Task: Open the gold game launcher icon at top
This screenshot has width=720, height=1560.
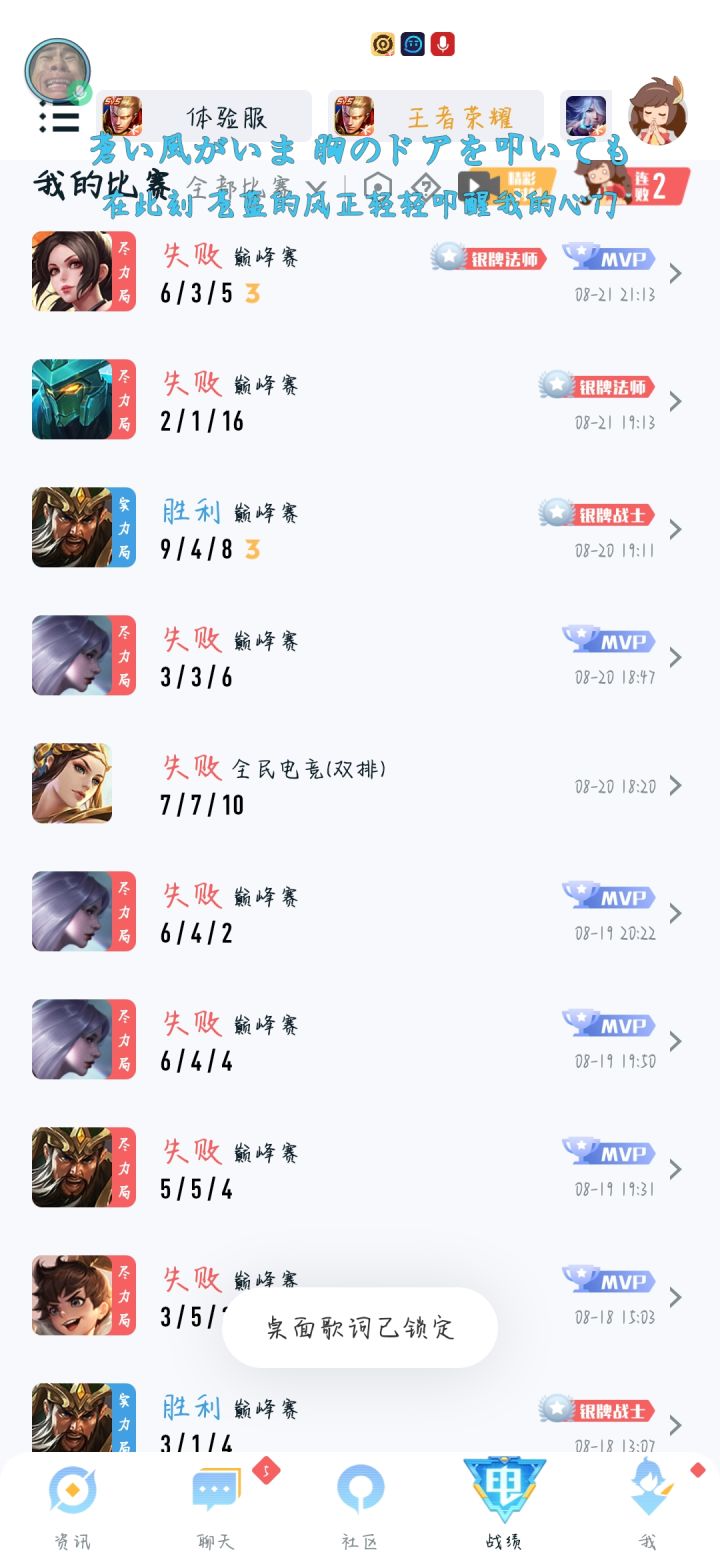Action: 381,44
